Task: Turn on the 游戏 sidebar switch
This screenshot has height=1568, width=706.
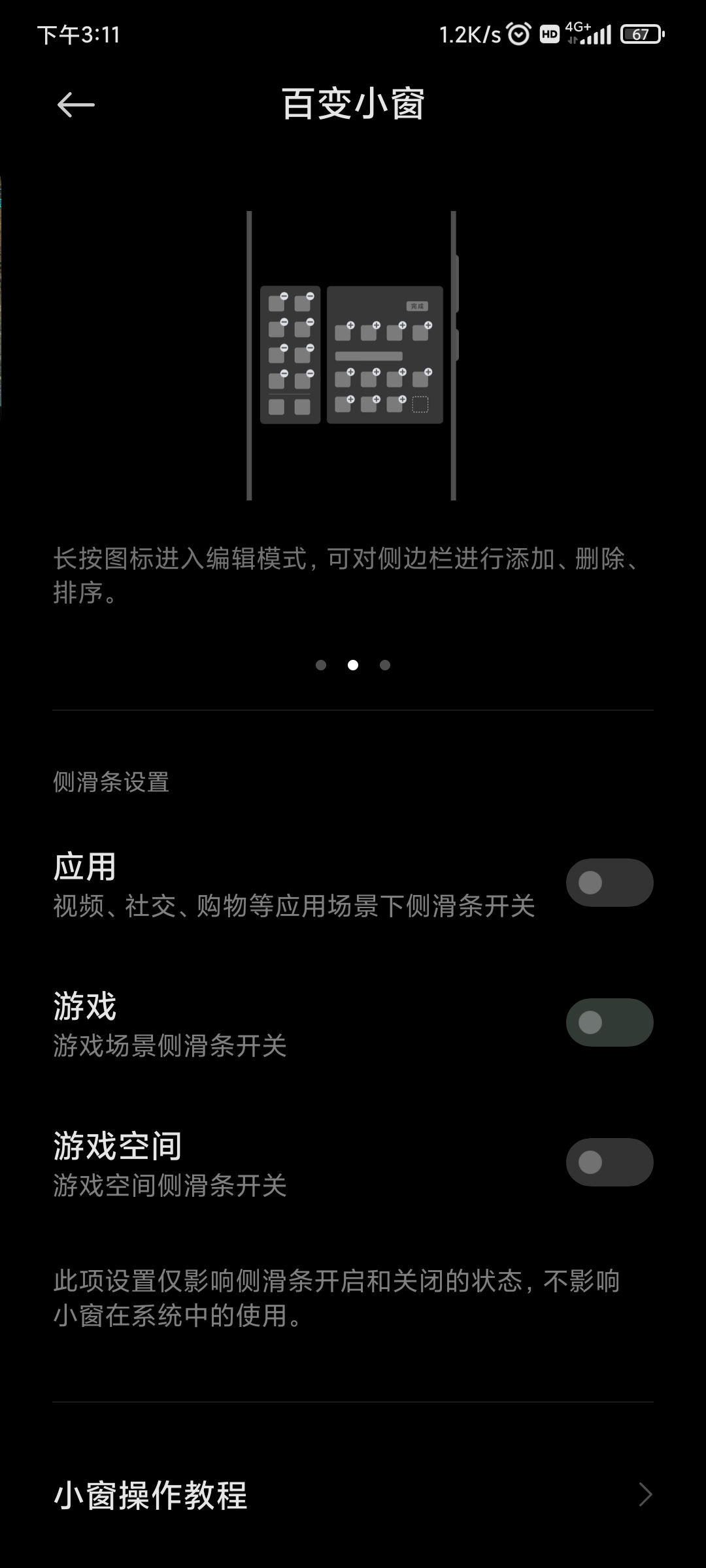Action: (609, 1022)
